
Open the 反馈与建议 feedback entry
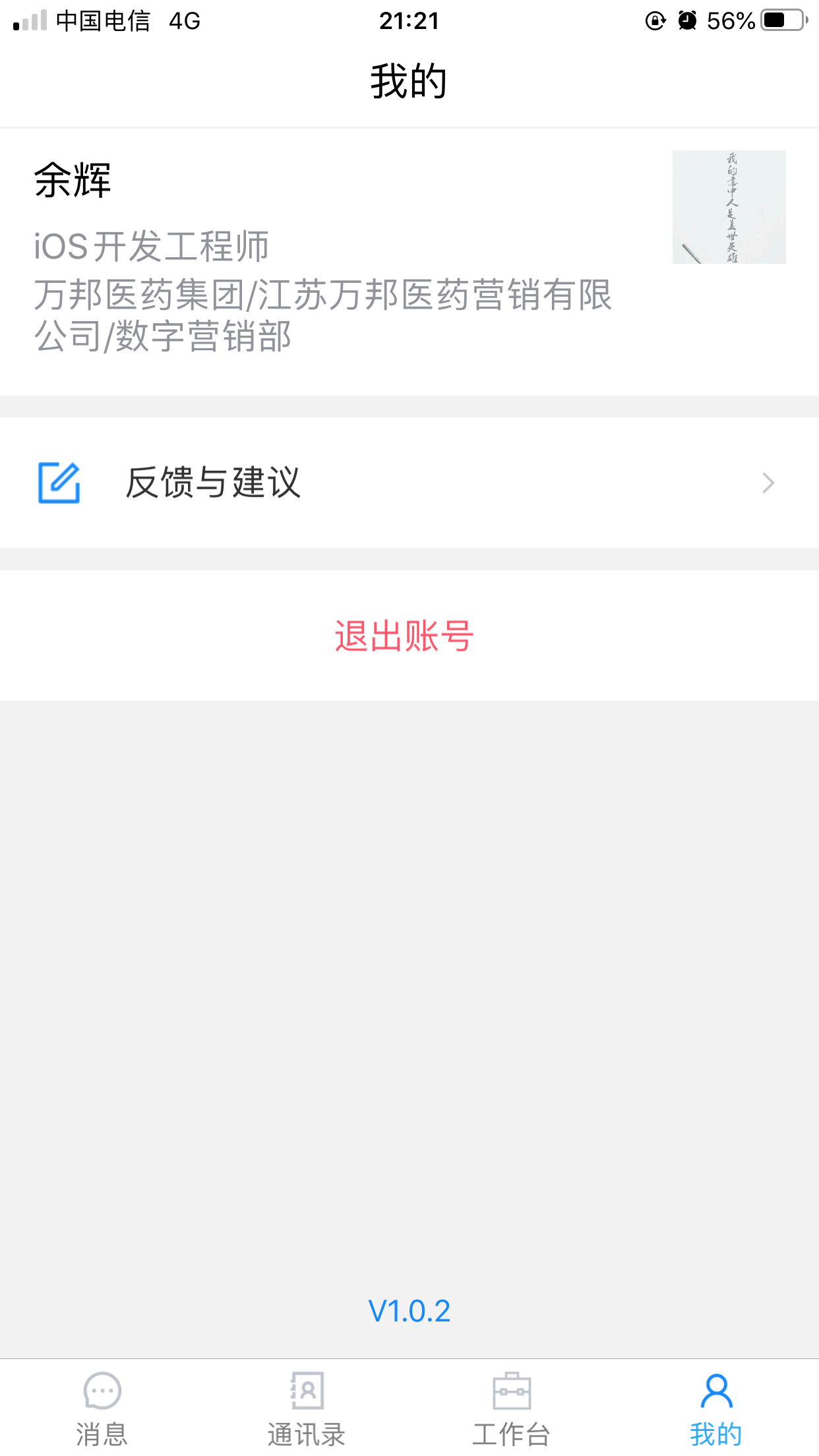click(216, 483)
